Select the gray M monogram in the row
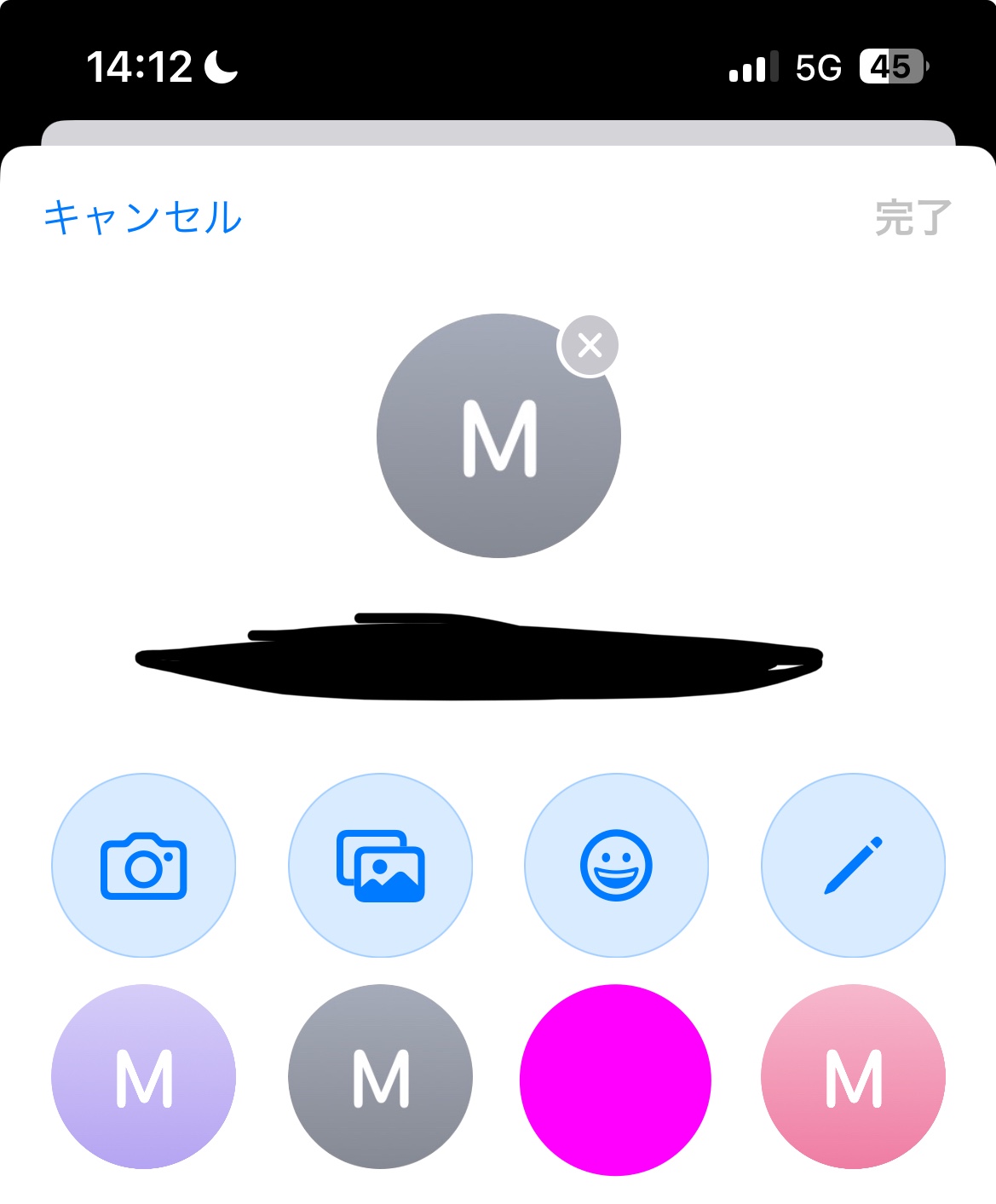The image size is (996, 1204). 381,1077
